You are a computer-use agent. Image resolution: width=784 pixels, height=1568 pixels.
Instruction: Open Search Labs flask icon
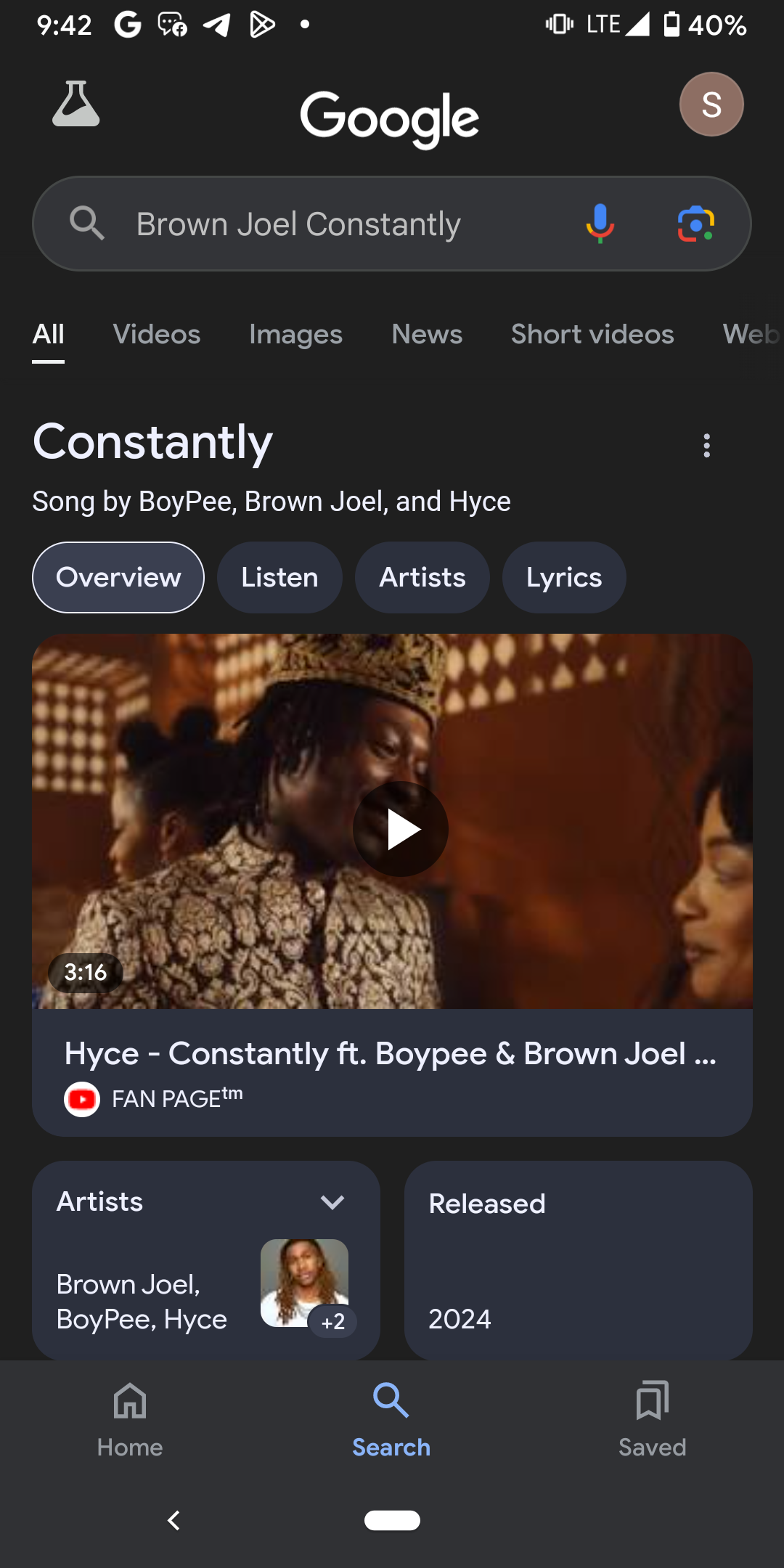point(75,105)
